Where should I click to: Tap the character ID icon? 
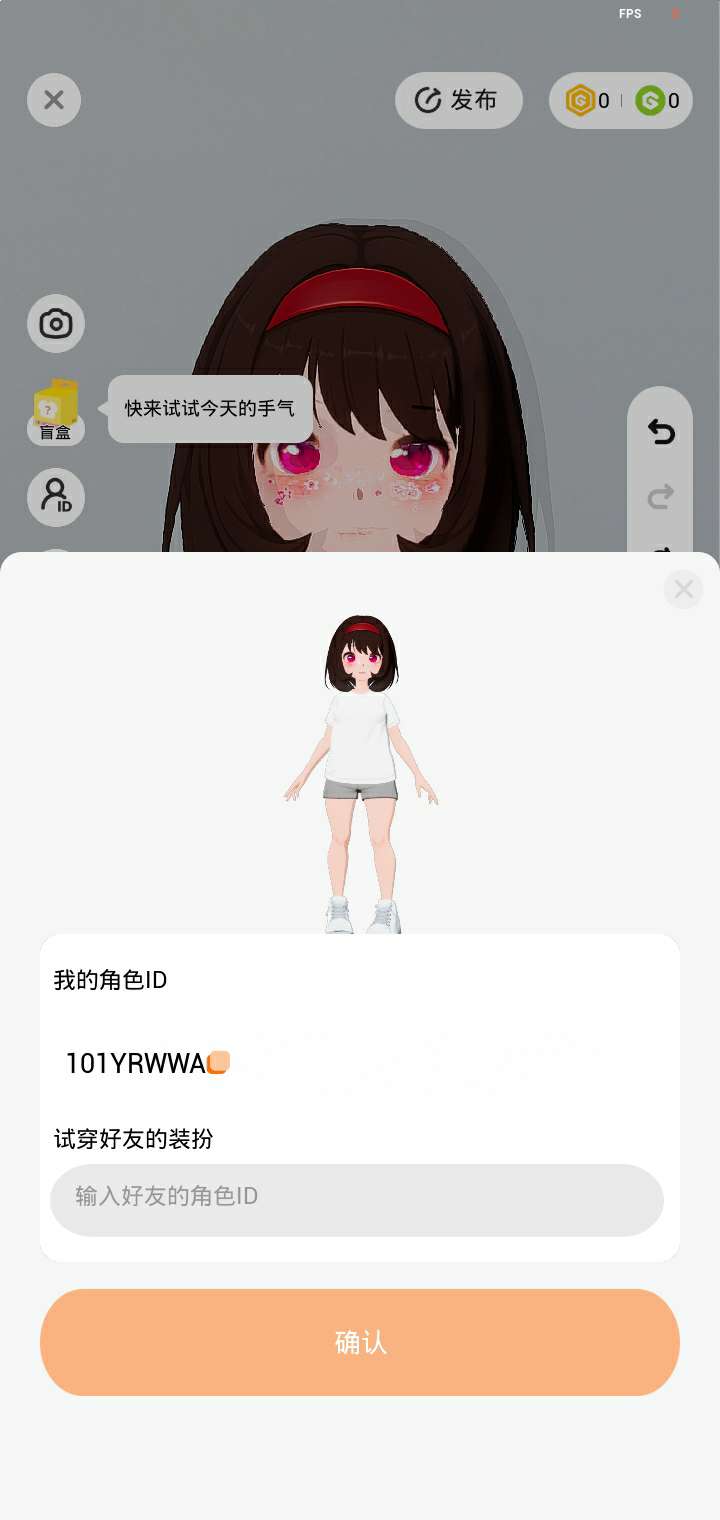coord(56,497)
